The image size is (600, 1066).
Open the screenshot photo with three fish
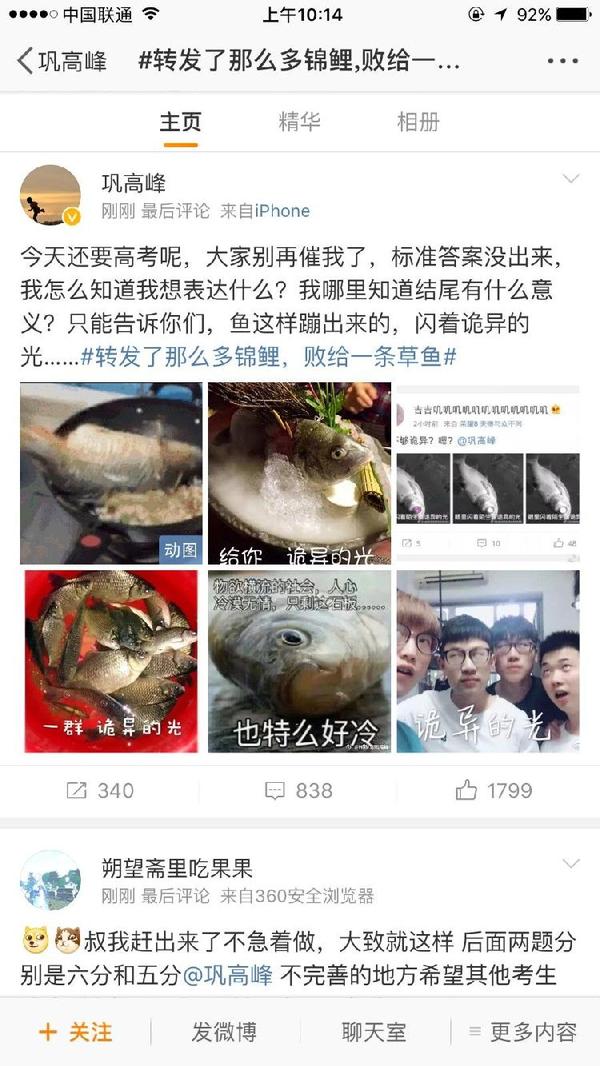(487, 473)
